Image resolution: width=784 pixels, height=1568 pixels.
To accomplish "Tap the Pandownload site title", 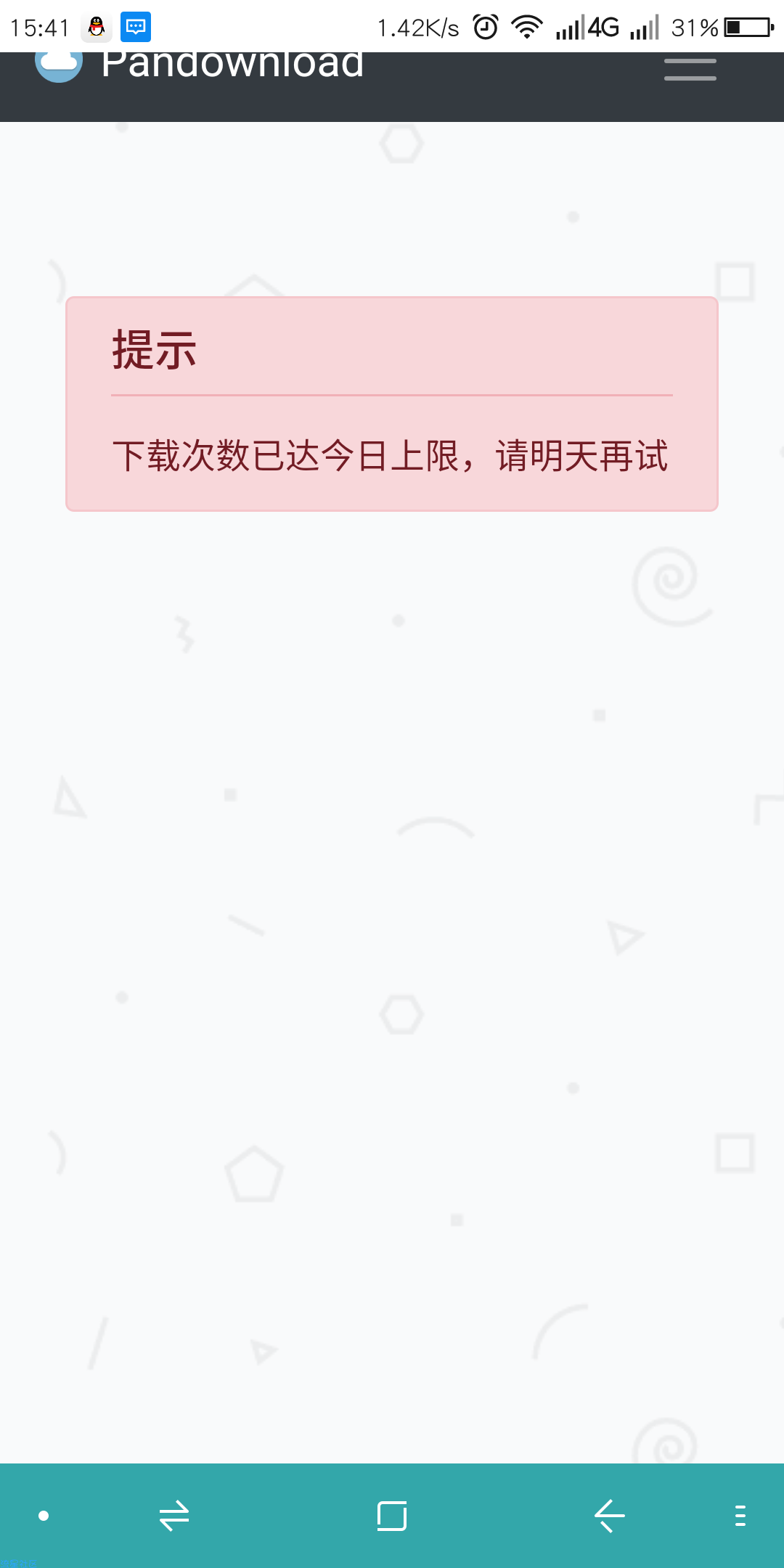I will (x=232, y=65).
